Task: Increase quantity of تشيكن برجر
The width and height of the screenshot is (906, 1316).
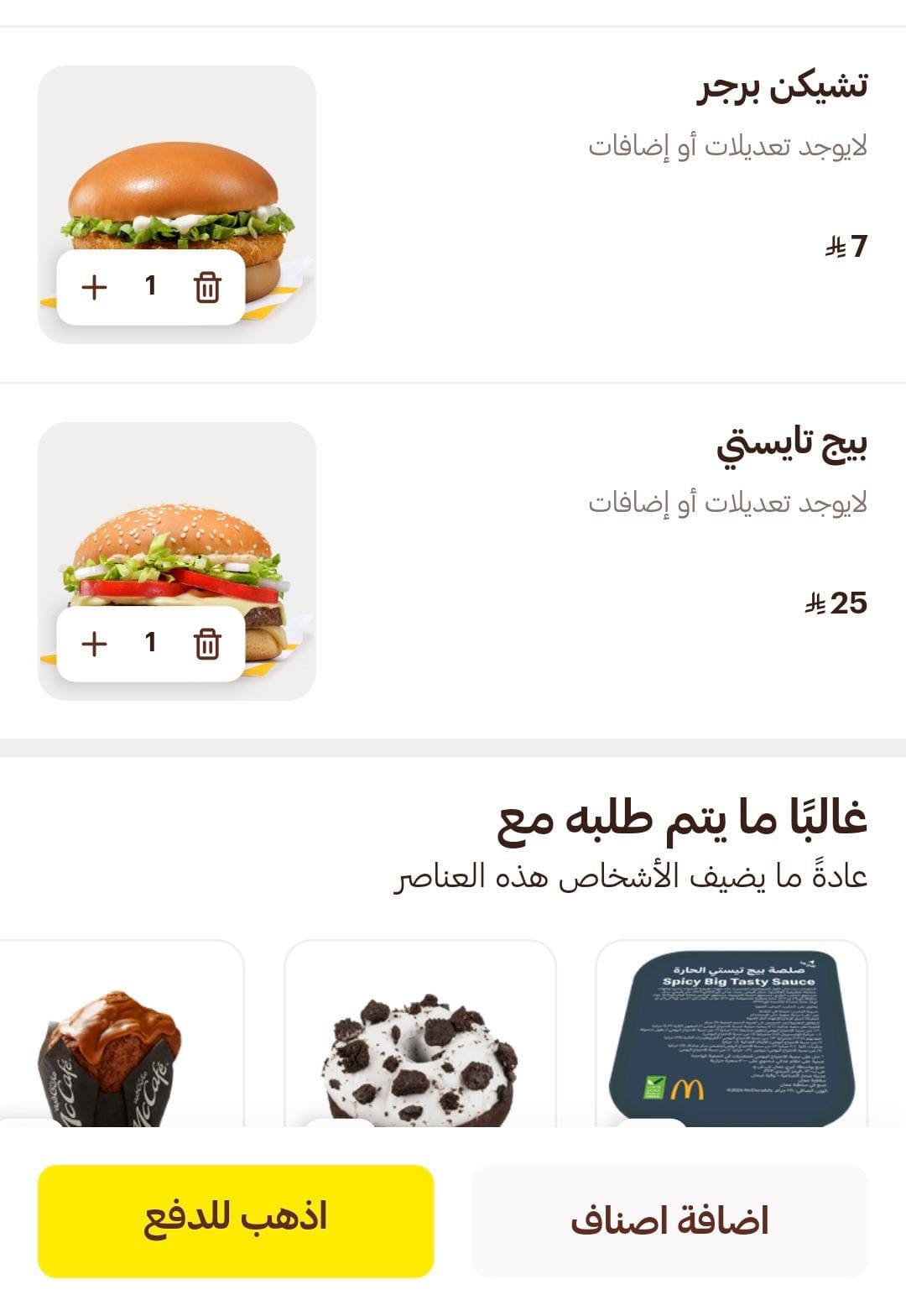Action: tap(95, 287)
